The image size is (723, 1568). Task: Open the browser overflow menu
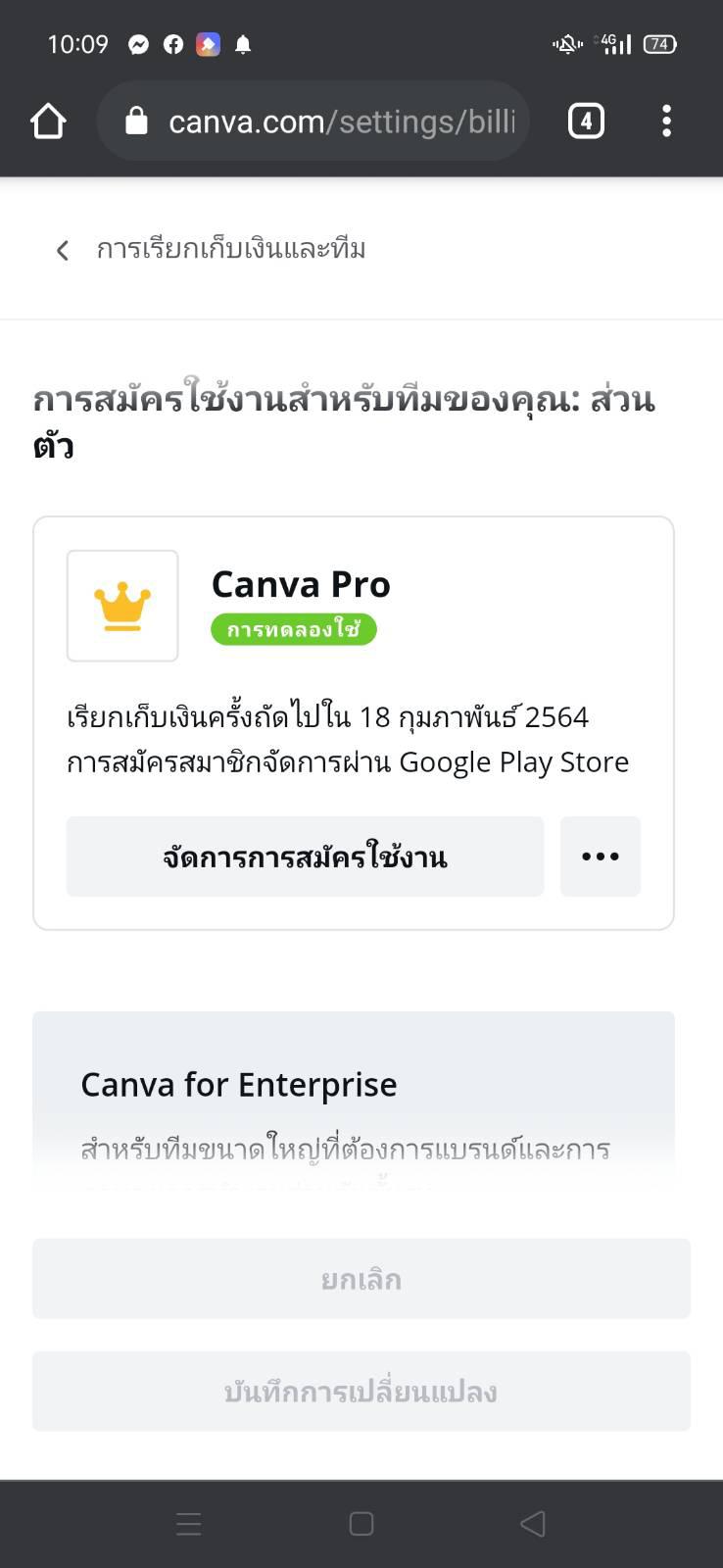tap(666, 122)
